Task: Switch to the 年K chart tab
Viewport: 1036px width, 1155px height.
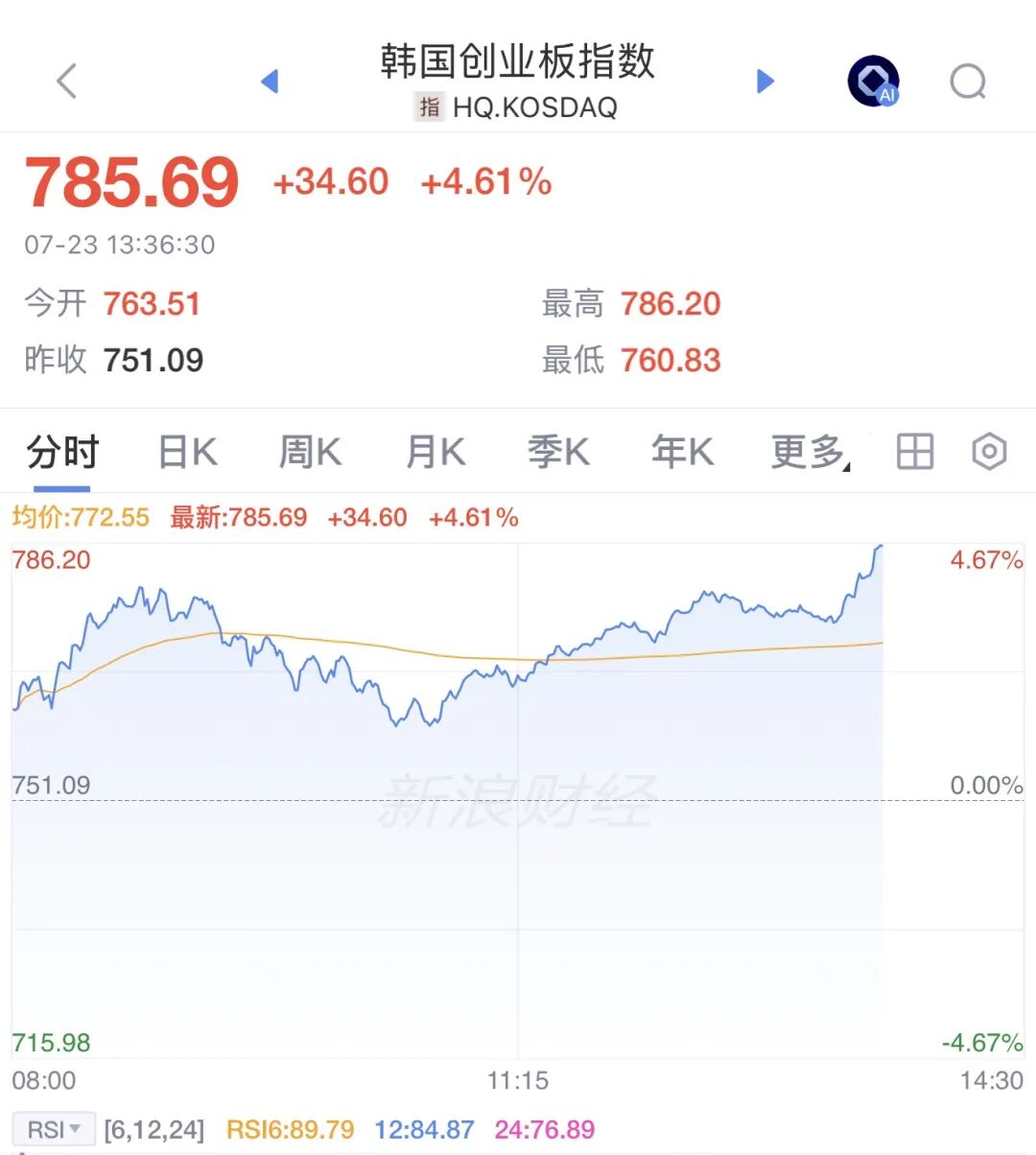Action: click(682, 452)
